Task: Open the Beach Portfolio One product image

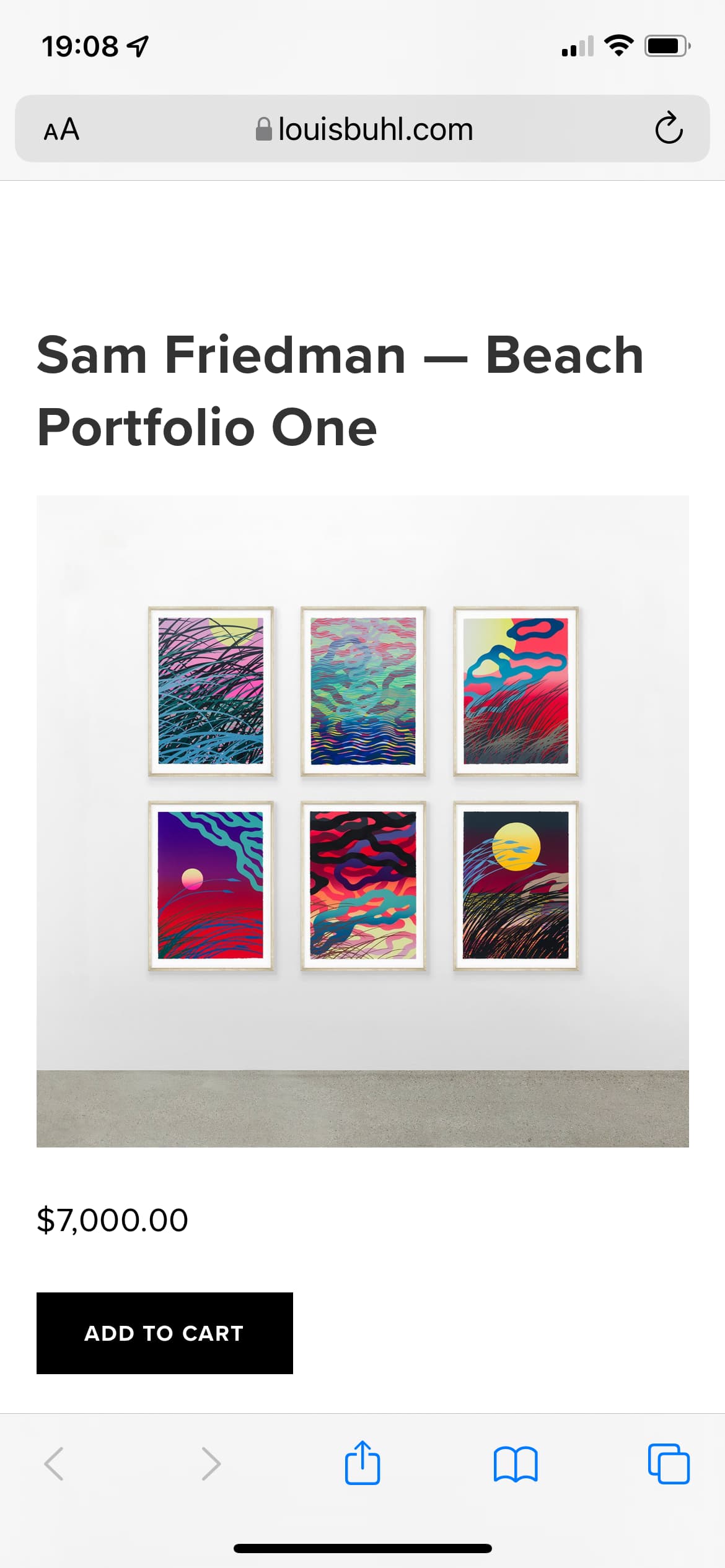Action: (362, 821)
